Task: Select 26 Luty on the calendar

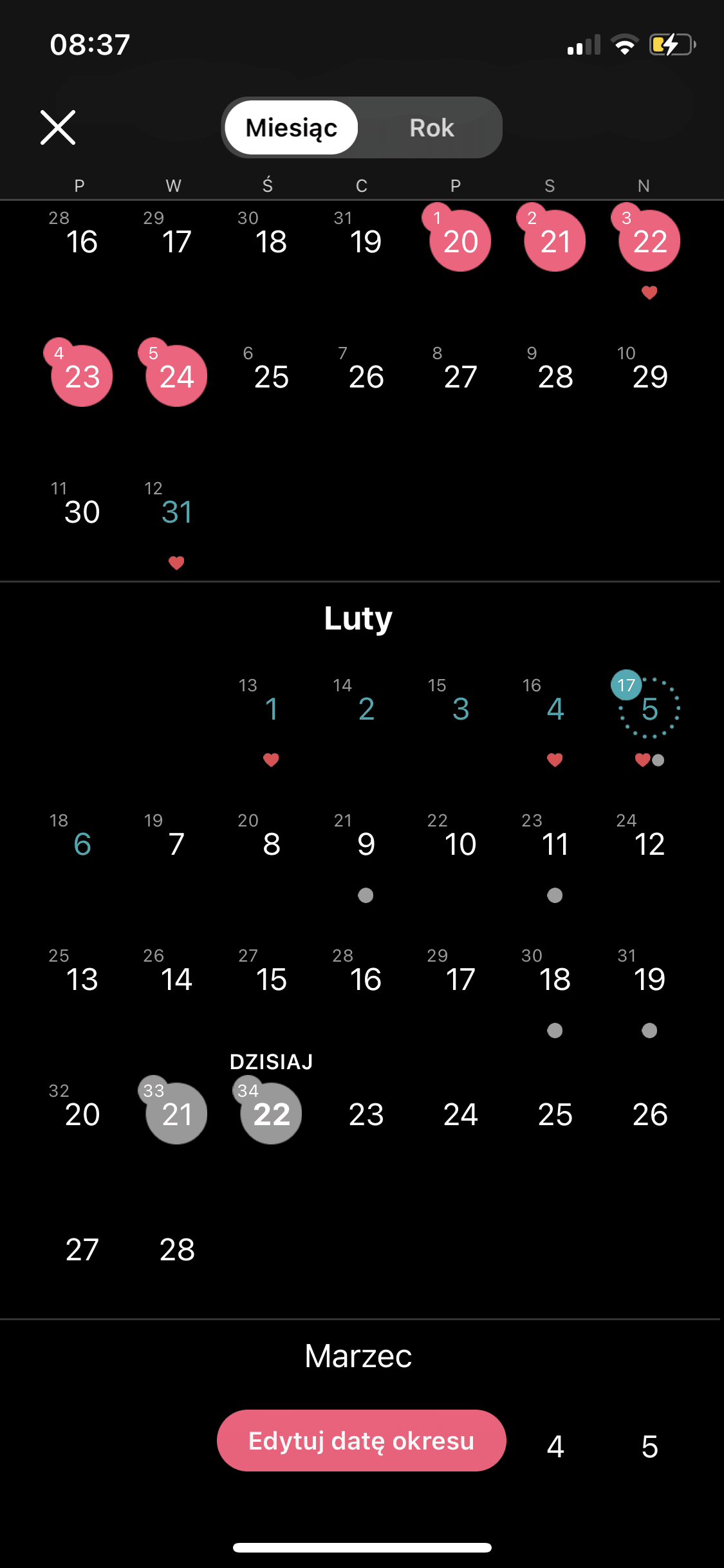Action: click(649, 1114)
